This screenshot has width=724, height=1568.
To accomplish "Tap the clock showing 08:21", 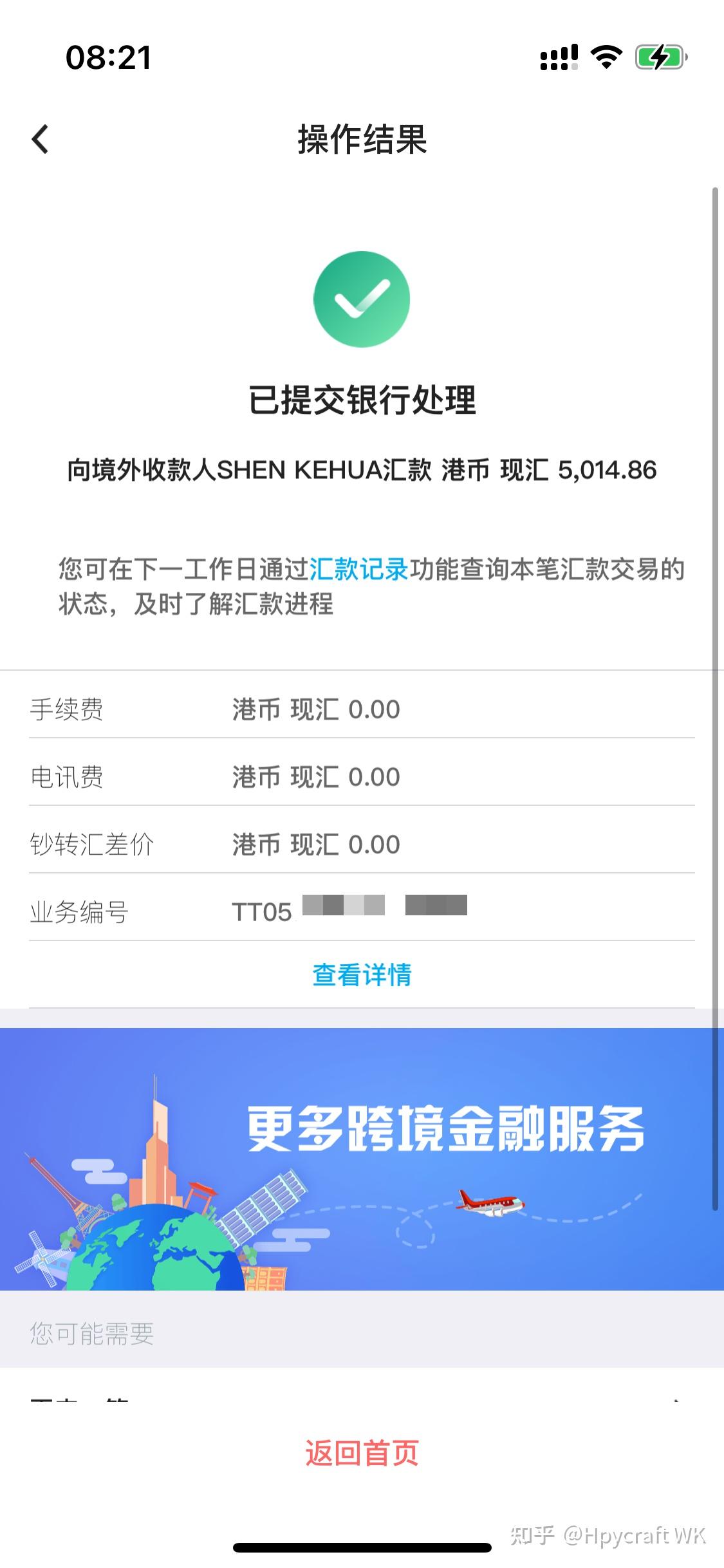I will click(109, 58).
